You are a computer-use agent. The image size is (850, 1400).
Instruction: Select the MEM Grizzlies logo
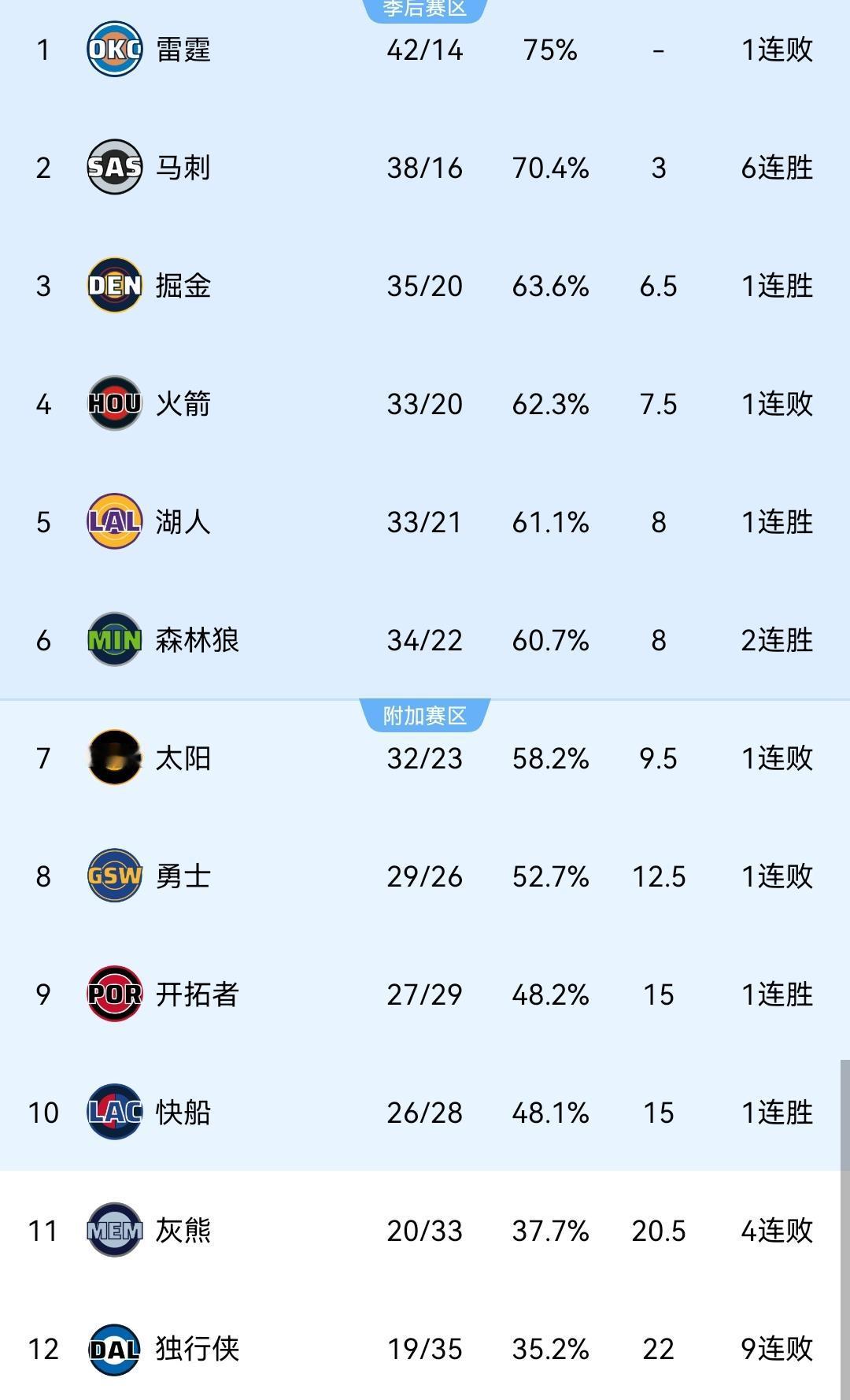click(x=114, y=1231)
